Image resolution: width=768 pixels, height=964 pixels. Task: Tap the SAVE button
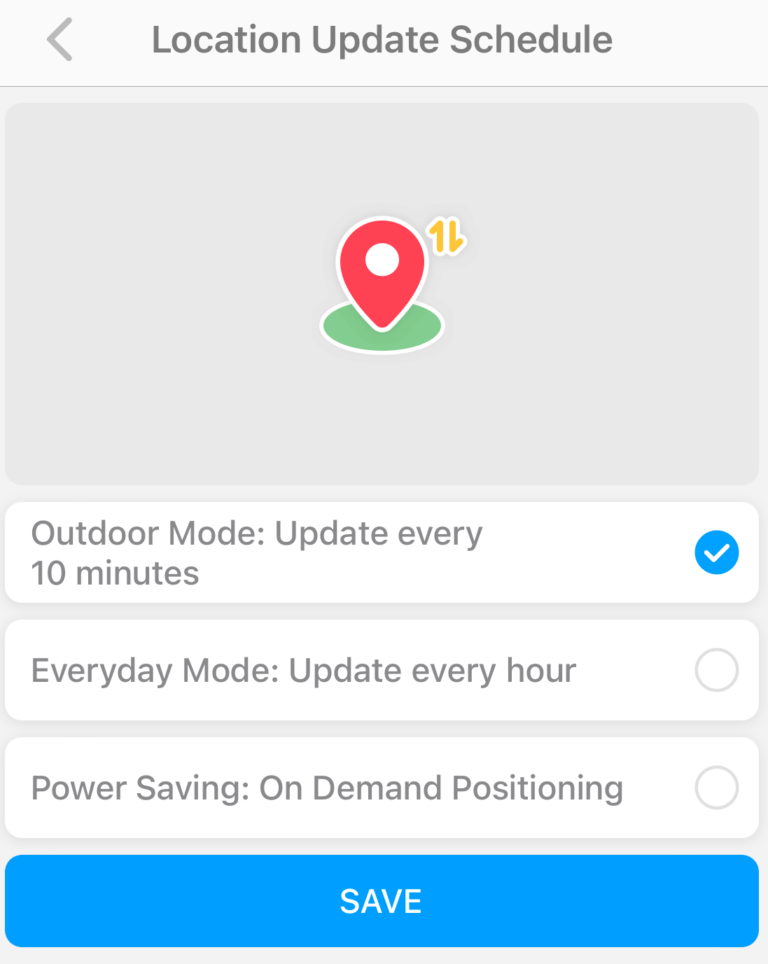click(381, 901)
